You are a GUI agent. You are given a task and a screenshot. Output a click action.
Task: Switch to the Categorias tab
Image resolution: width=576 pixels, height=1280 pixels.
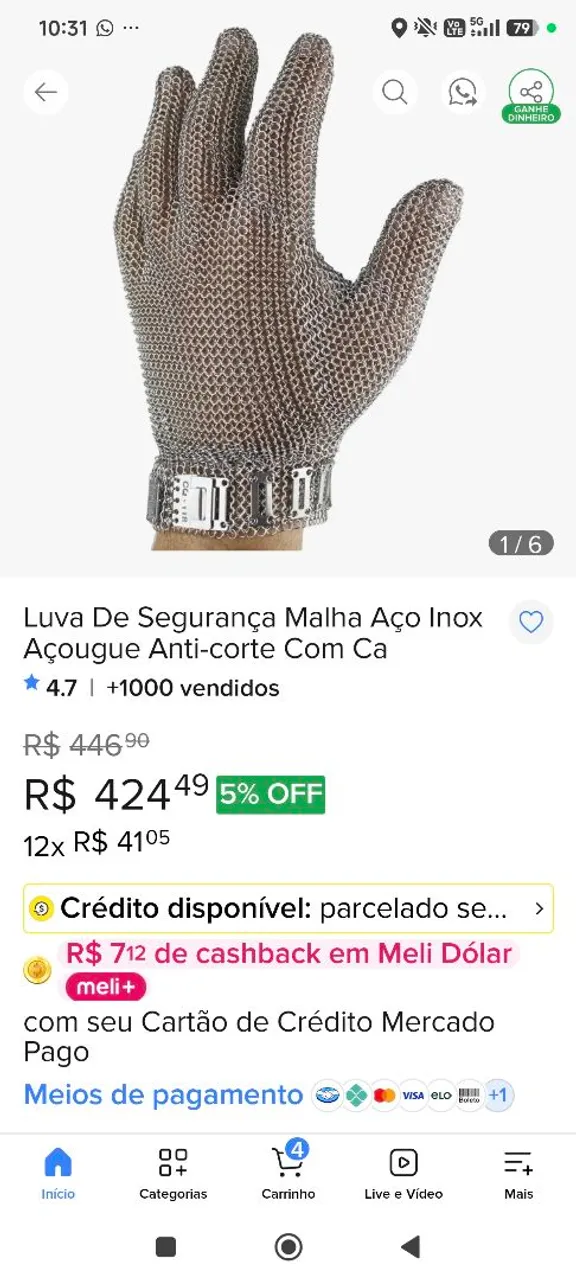tap(173, 1174)
